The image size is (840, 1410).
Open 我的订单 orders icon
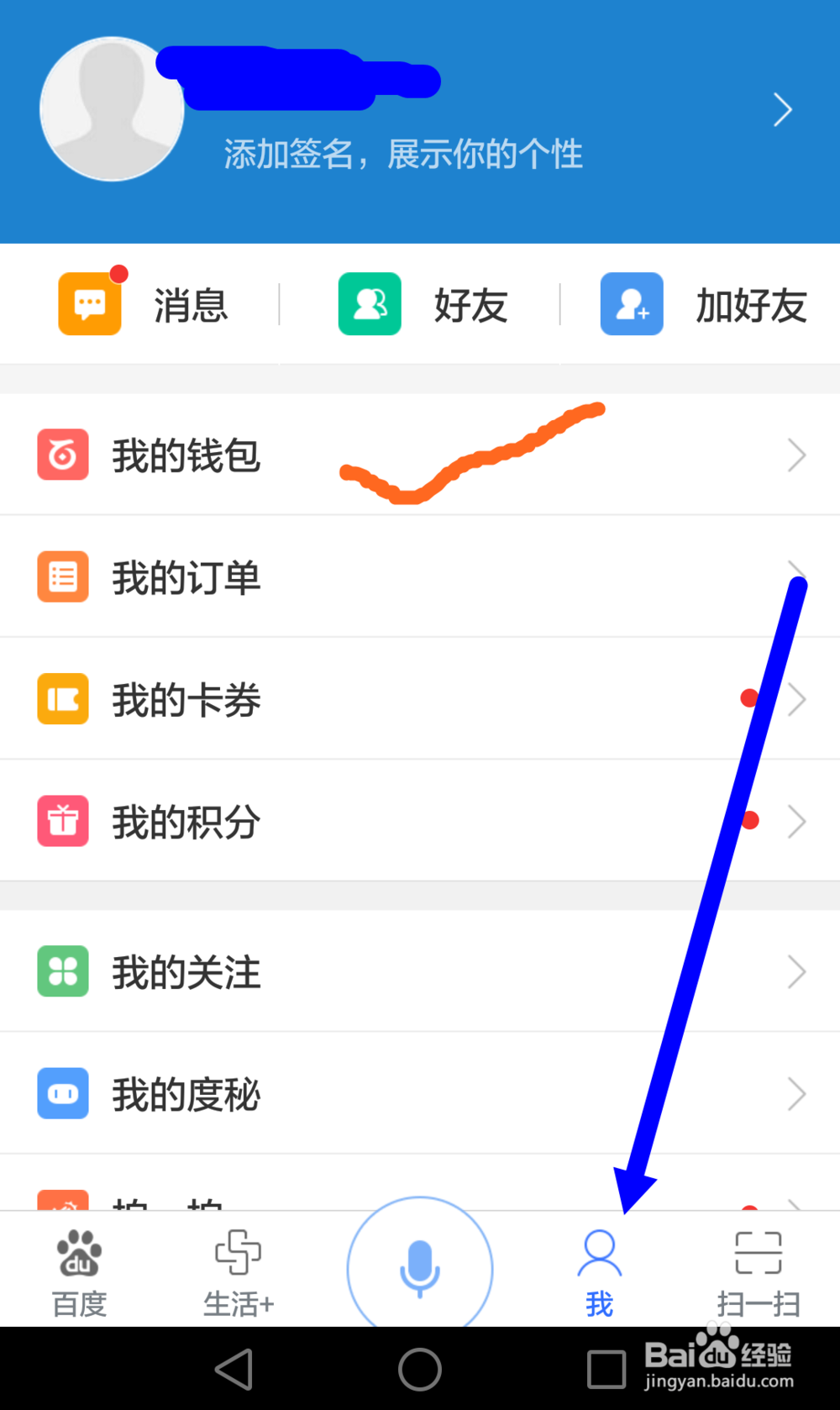pos(62,576)
